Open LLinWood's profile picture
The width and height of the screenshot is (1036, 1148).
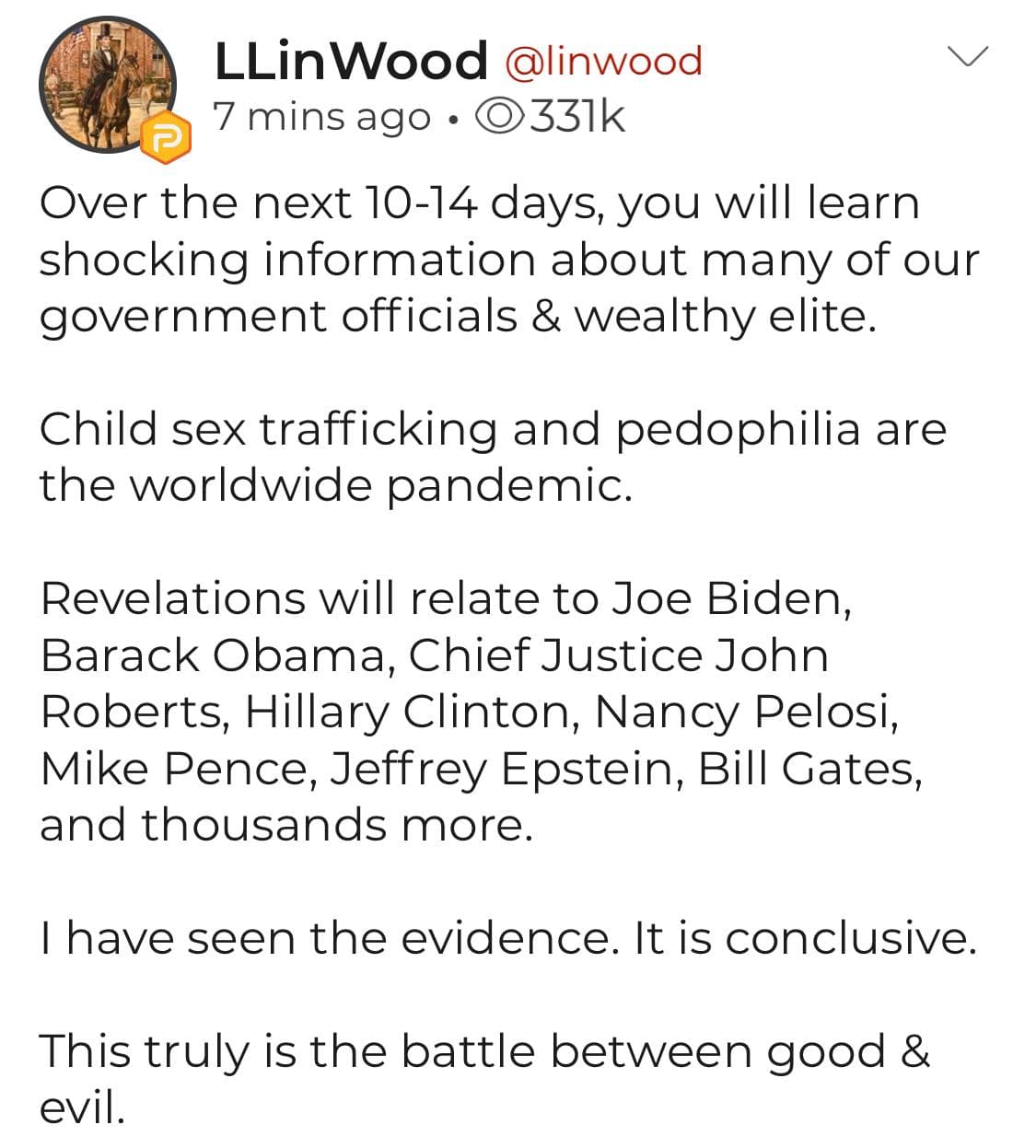tap(108, 85)
